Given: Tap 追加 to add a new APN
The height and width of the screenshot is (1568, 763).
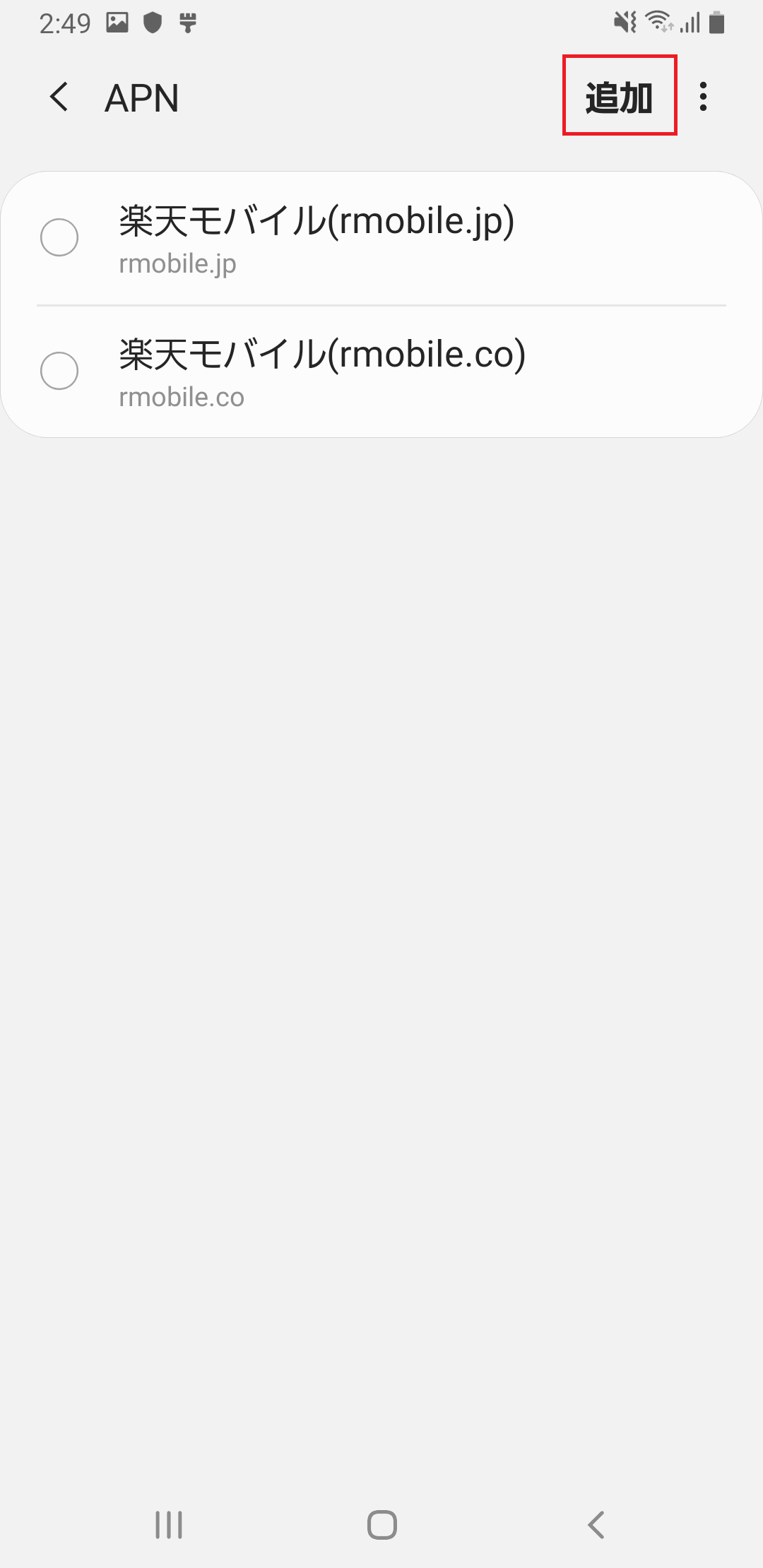Looking at the screenshot, I should (x=619, y=97).
